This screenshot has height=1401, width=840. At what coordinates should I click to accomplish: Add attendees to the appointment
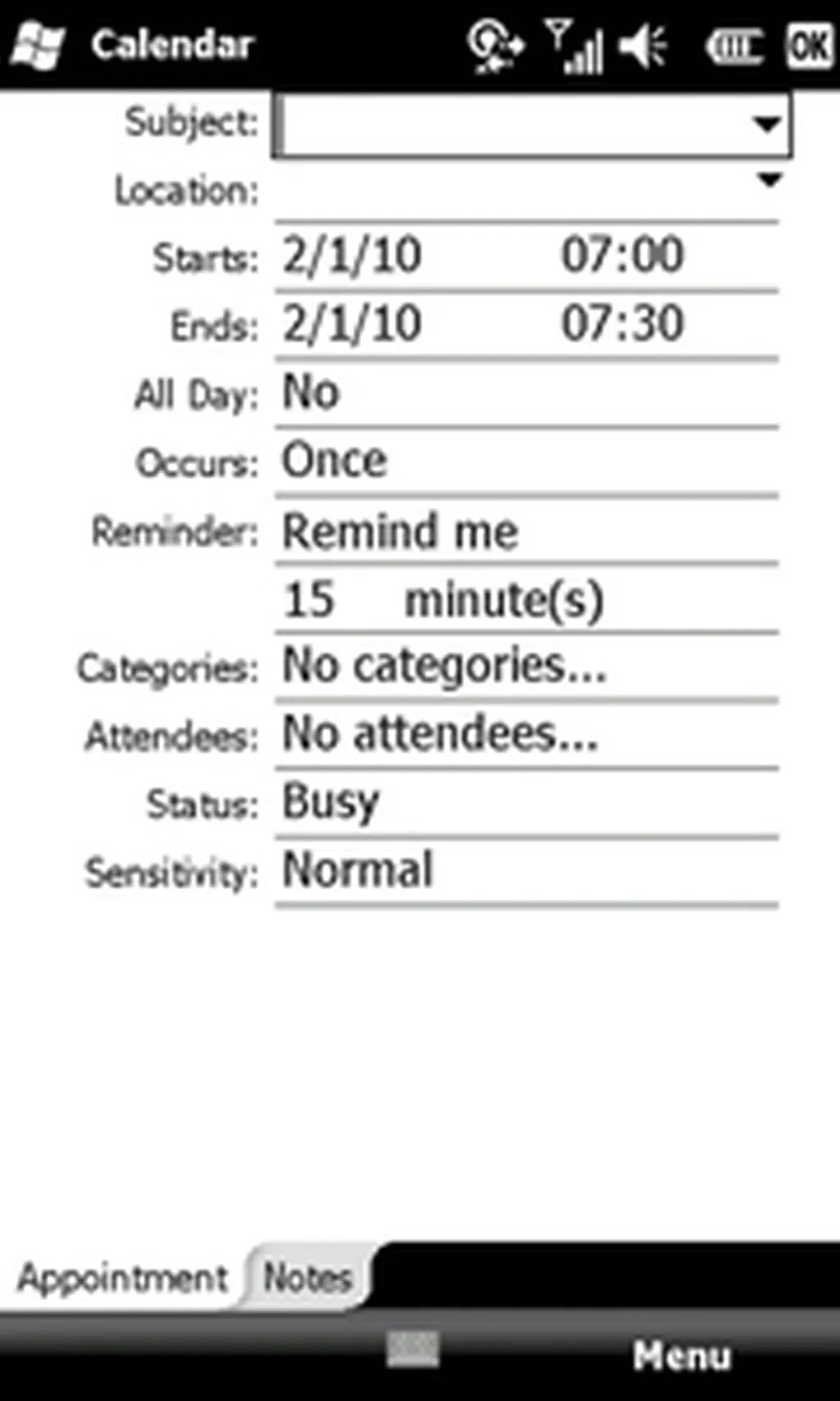pos(525,734)
